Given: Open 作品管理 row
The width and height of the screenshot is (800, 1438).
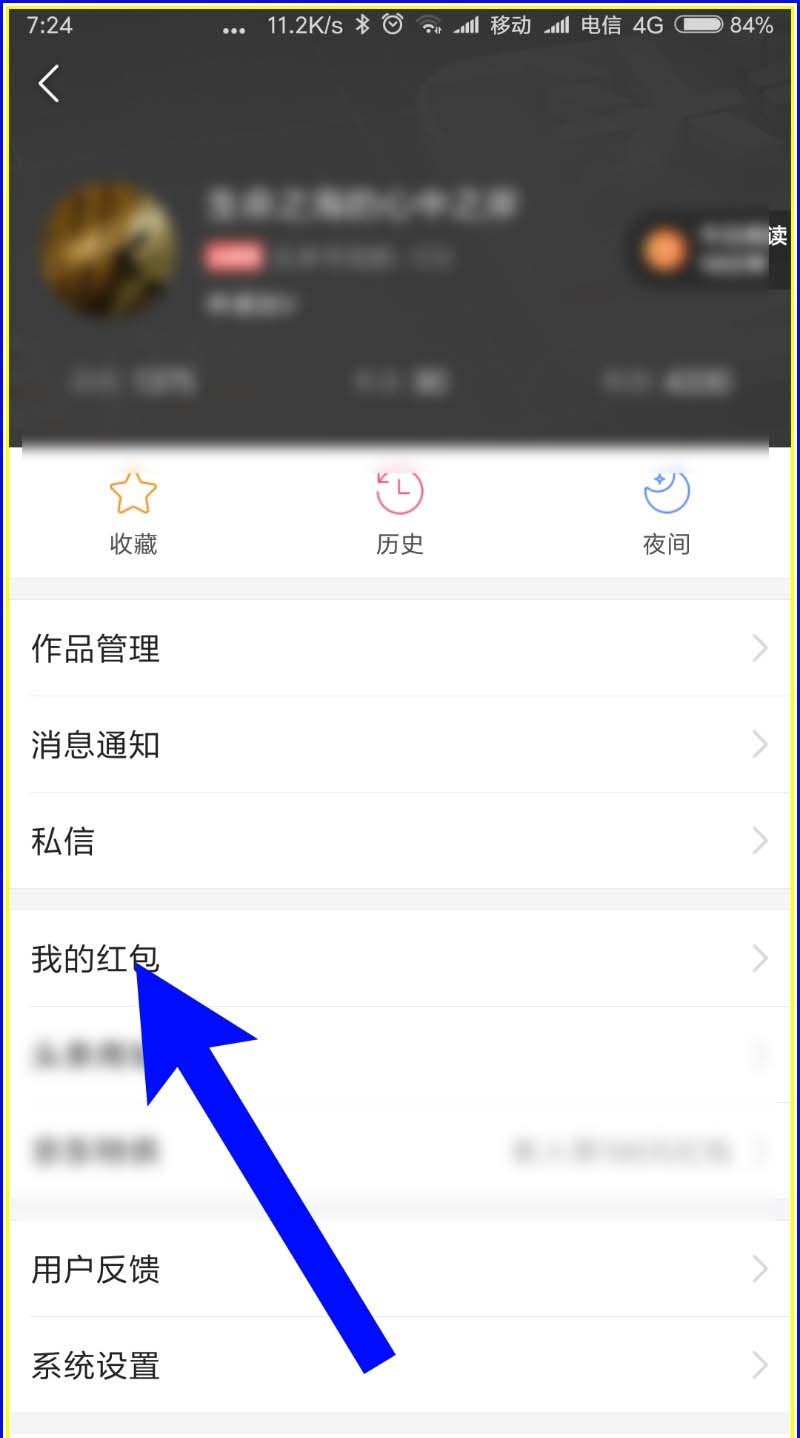Looking at the screenshot, I should 400,649.
